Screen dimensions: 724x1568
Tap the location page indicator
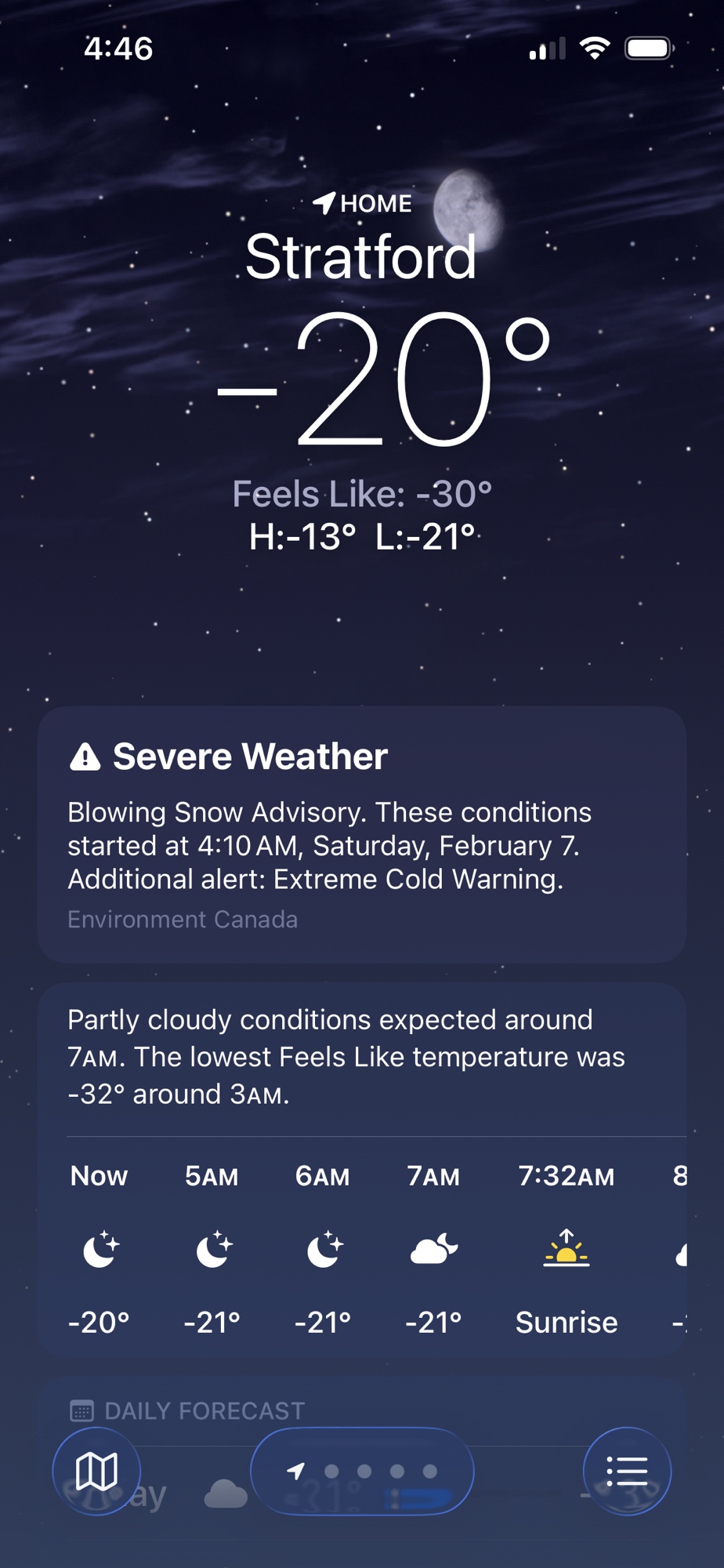[x=363, y=1471]
